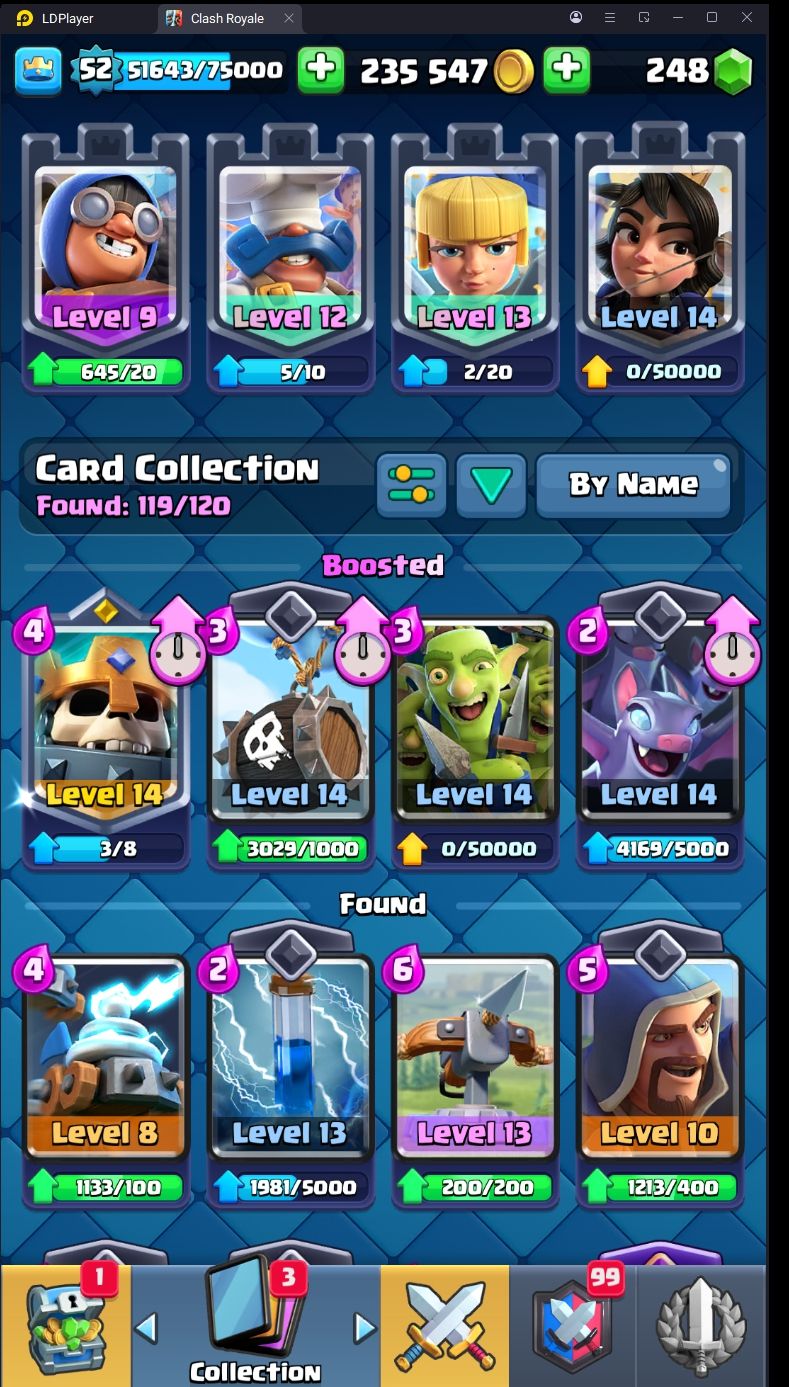
Task: Open the Level 13 potion spell card
Action: pyautogui.click(x=289, y=1073)
